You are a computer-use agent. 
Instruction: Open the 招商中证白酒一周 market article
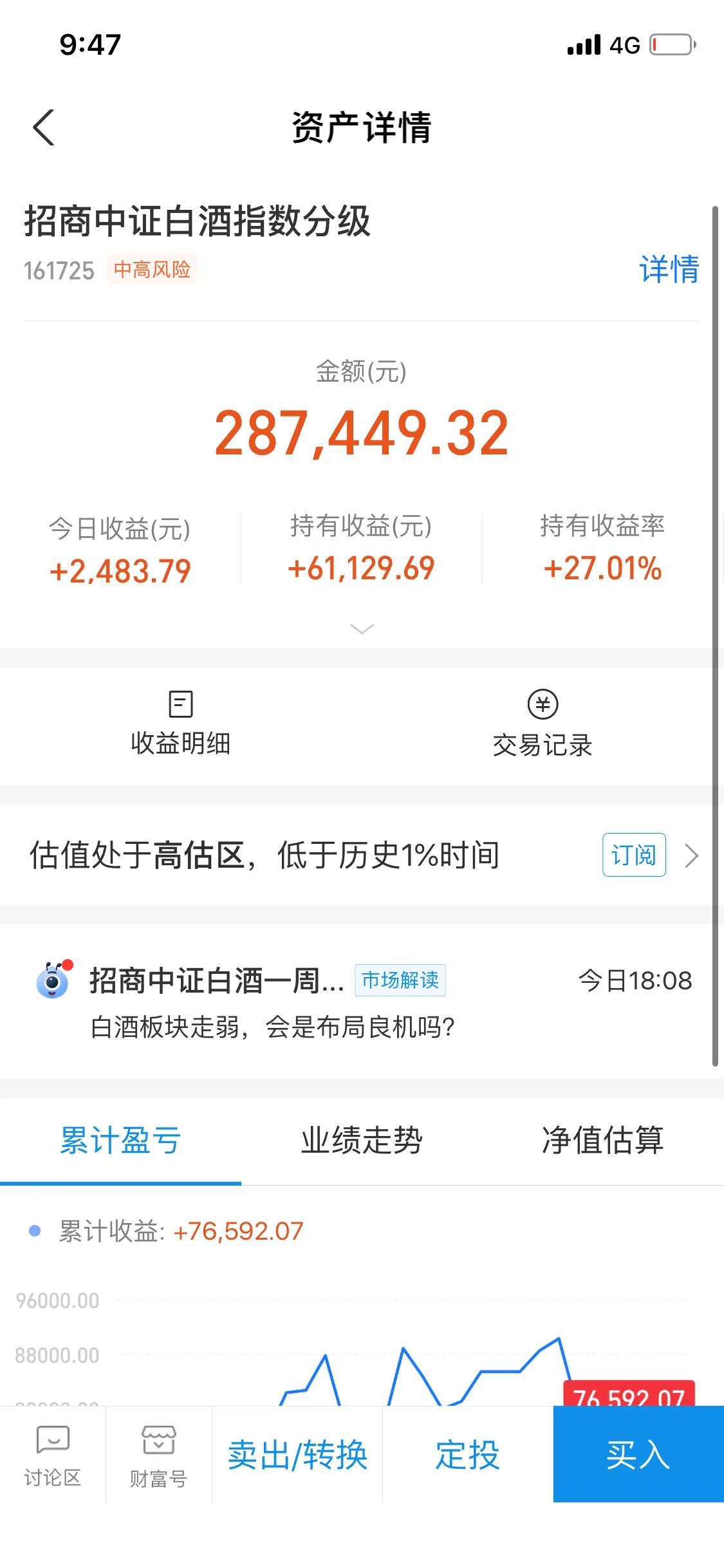point(362,1002)
